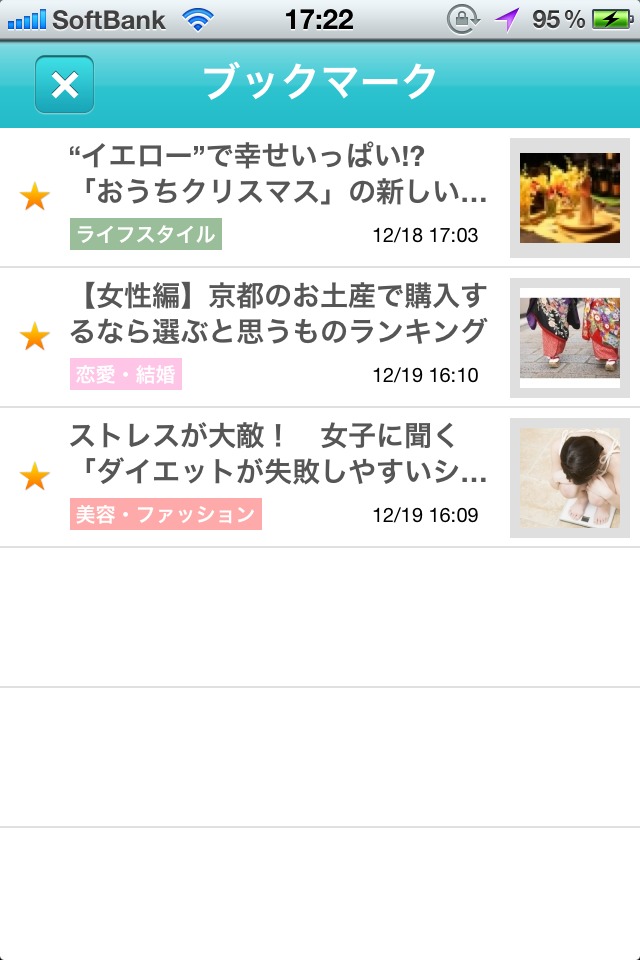Open the おうちクリスマス article

tap(278, 173)
